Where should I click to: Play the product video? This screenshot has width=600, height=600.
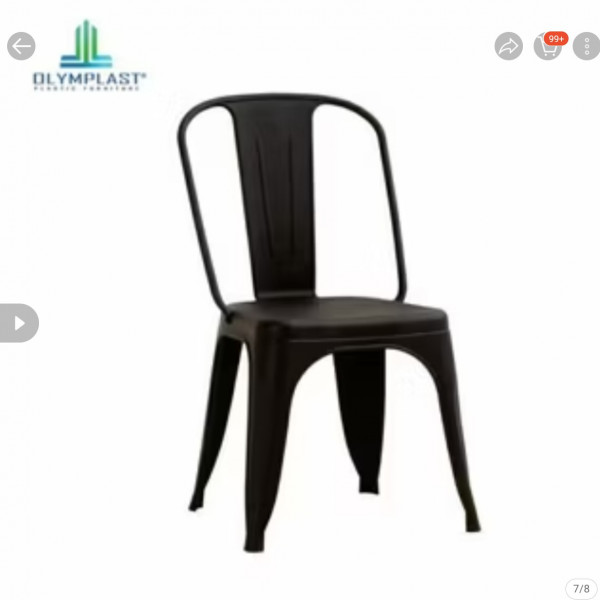pyautogui.click(x=18, y=323)
